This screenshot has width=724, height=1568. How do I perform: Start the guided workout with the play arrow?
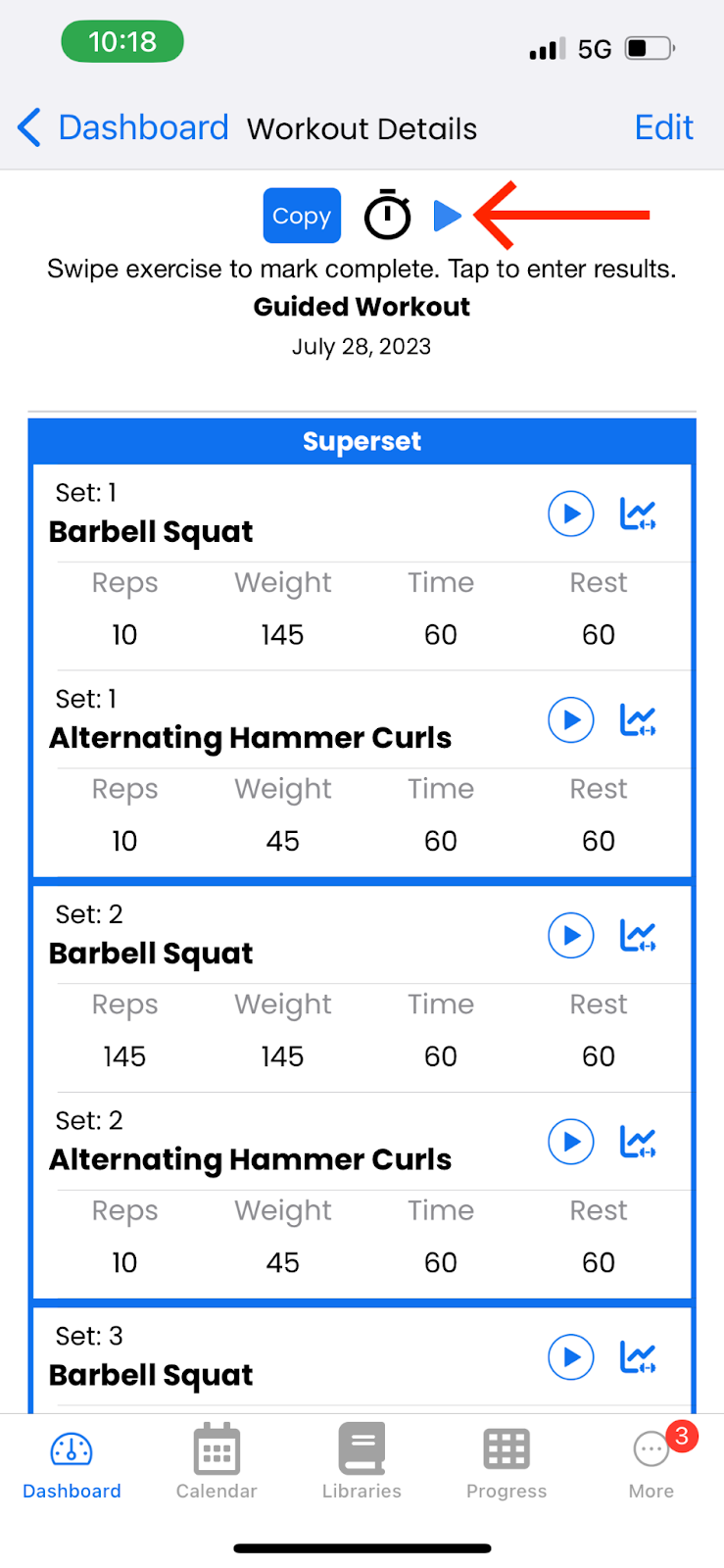(447, 216)
